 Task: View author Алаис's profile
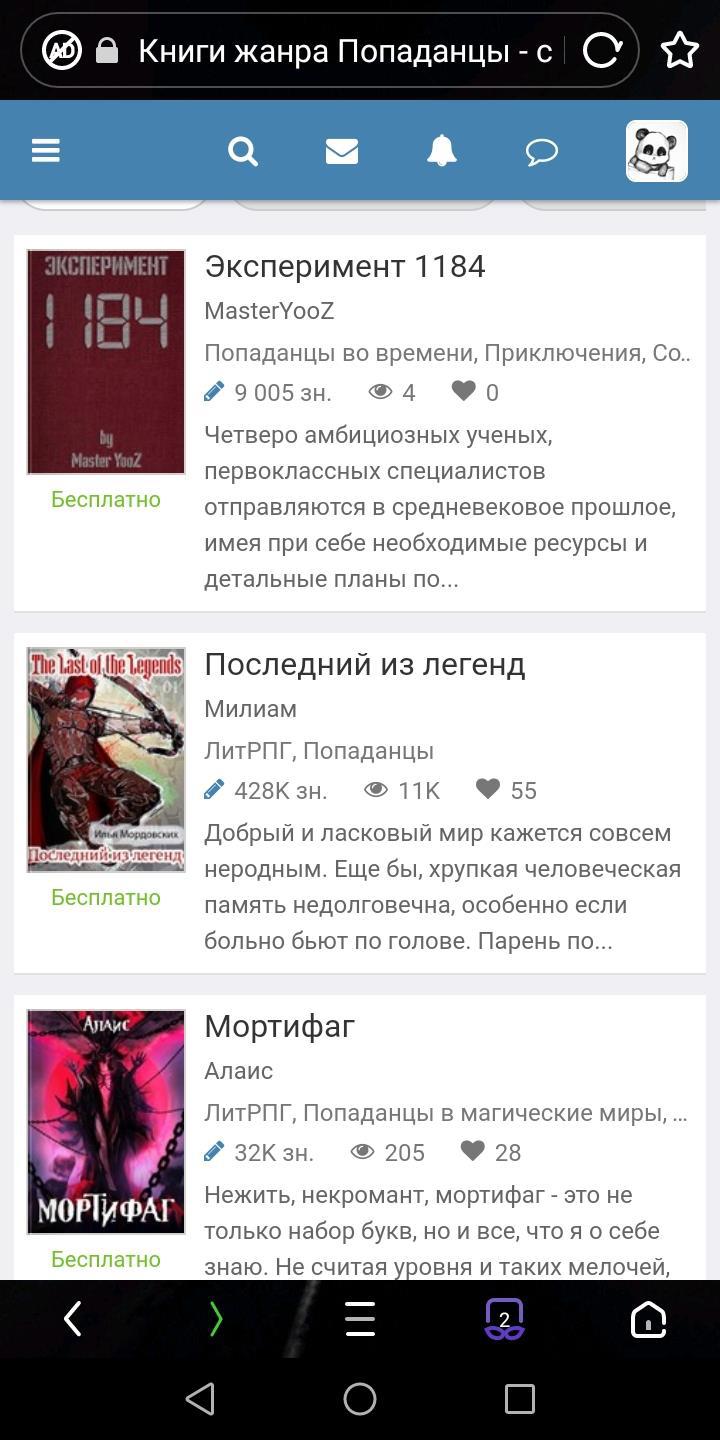pos(238,1071)
